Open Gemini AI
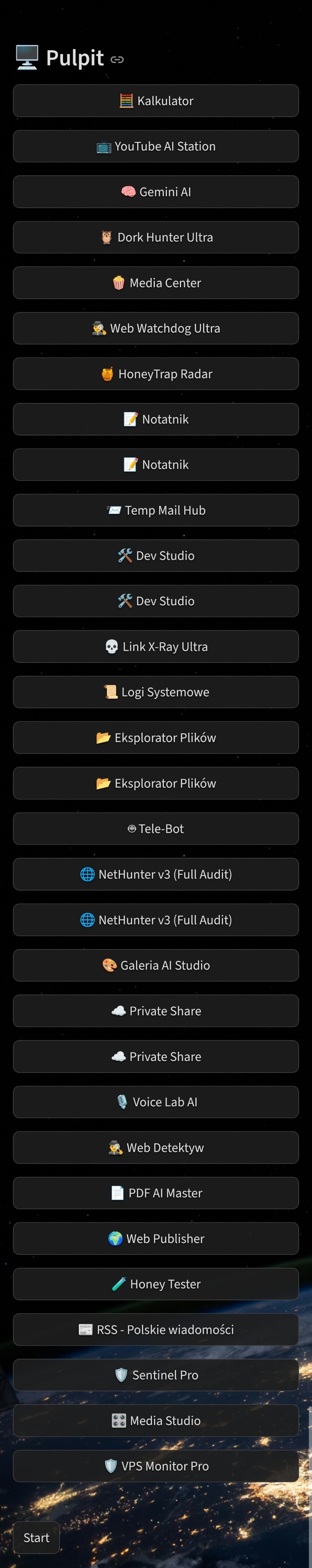Image resolution: width=312 pixels, height=1568 pixels. point(156,192)
